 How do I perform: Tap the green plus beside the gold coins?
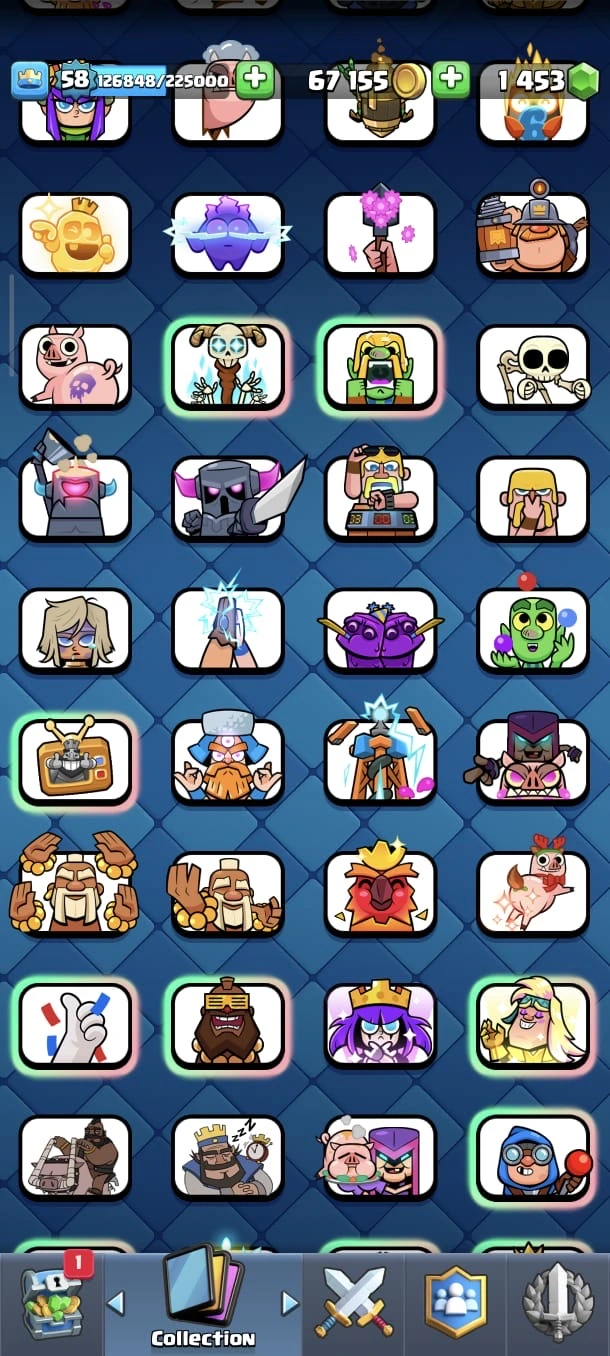(451, 79)
